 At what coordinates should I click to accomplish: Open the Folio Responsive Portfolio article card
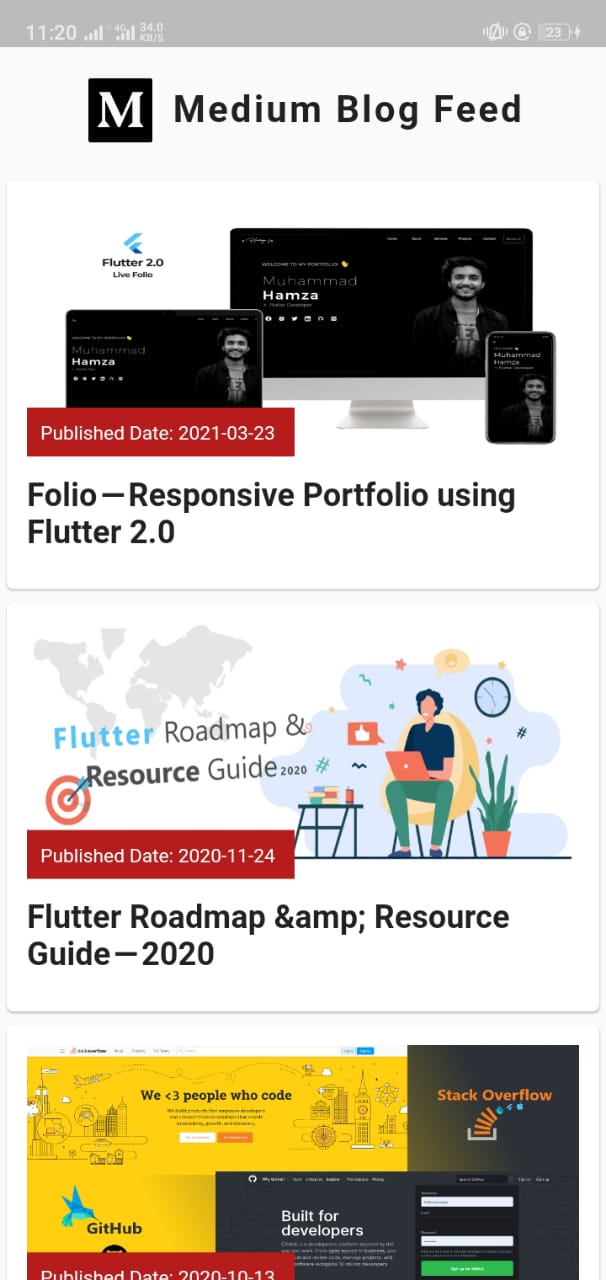click(302, 385)
